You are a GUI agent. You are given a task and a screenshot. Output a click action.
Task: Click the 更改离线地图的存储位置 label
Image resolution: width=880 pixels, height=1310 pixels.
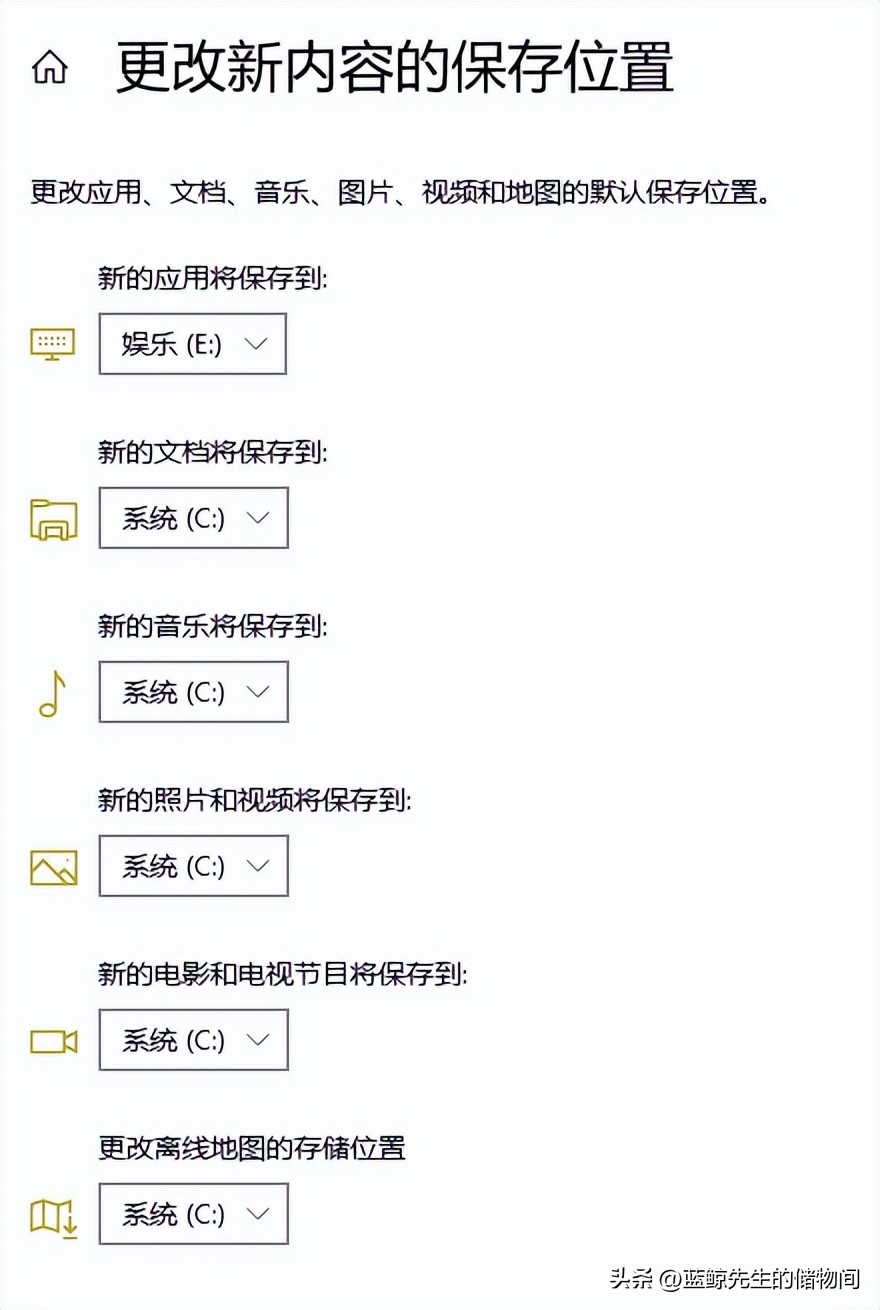click(254, 1150)
